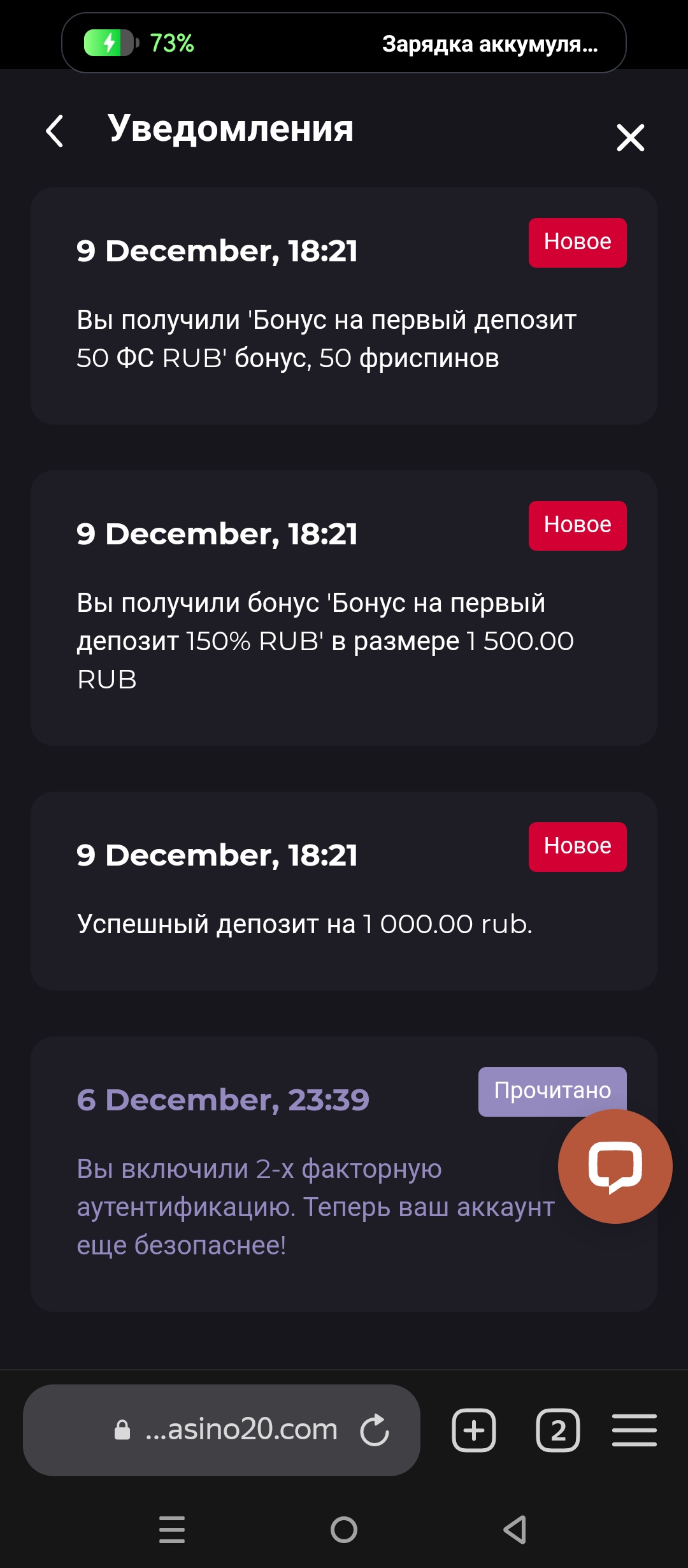Open the live chat support bubble
688x1568 pixels.
click(x=615, y=1166)
